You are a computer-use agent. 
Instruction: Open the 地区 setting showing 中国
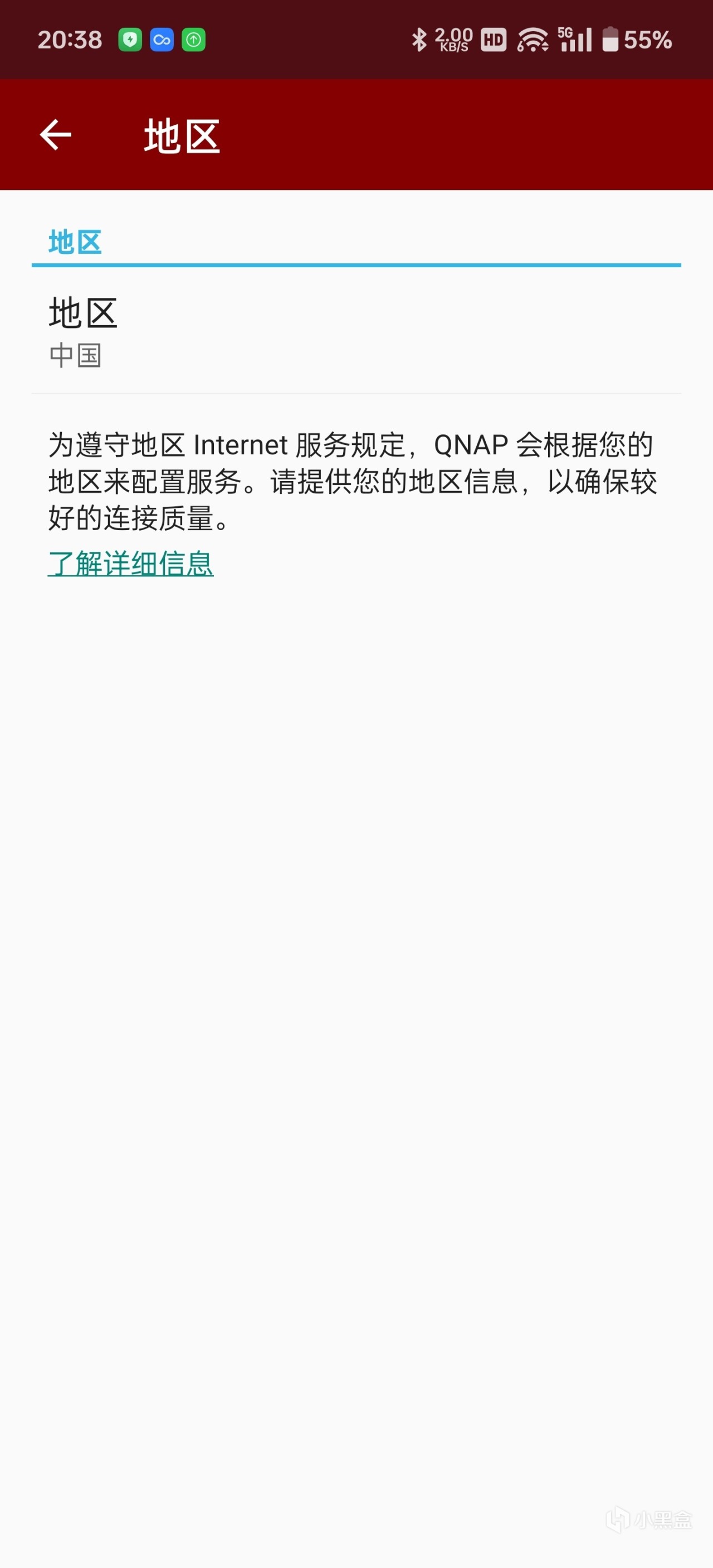coord(356,331)
